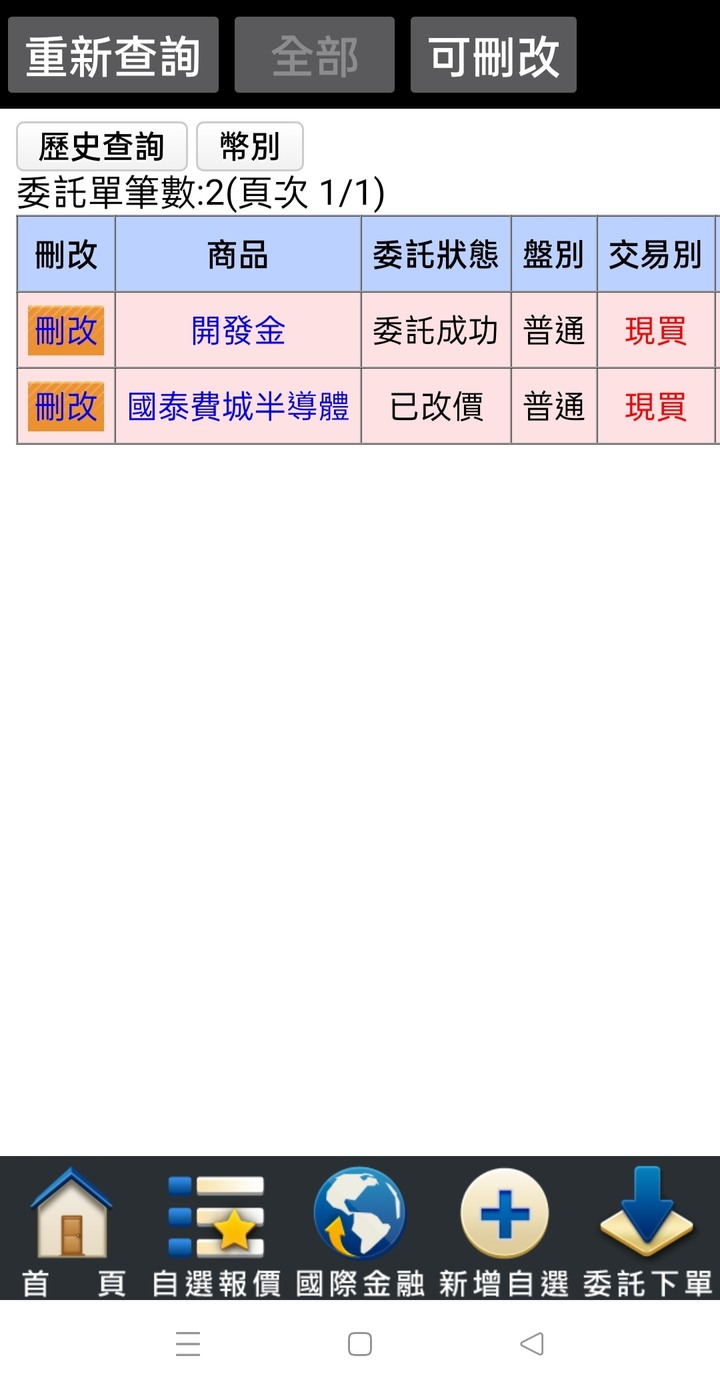The height and width of the screenshot is (1388, 720).
Task: Tap the 重新查詢 refresh button
Action: pos(113,55)
